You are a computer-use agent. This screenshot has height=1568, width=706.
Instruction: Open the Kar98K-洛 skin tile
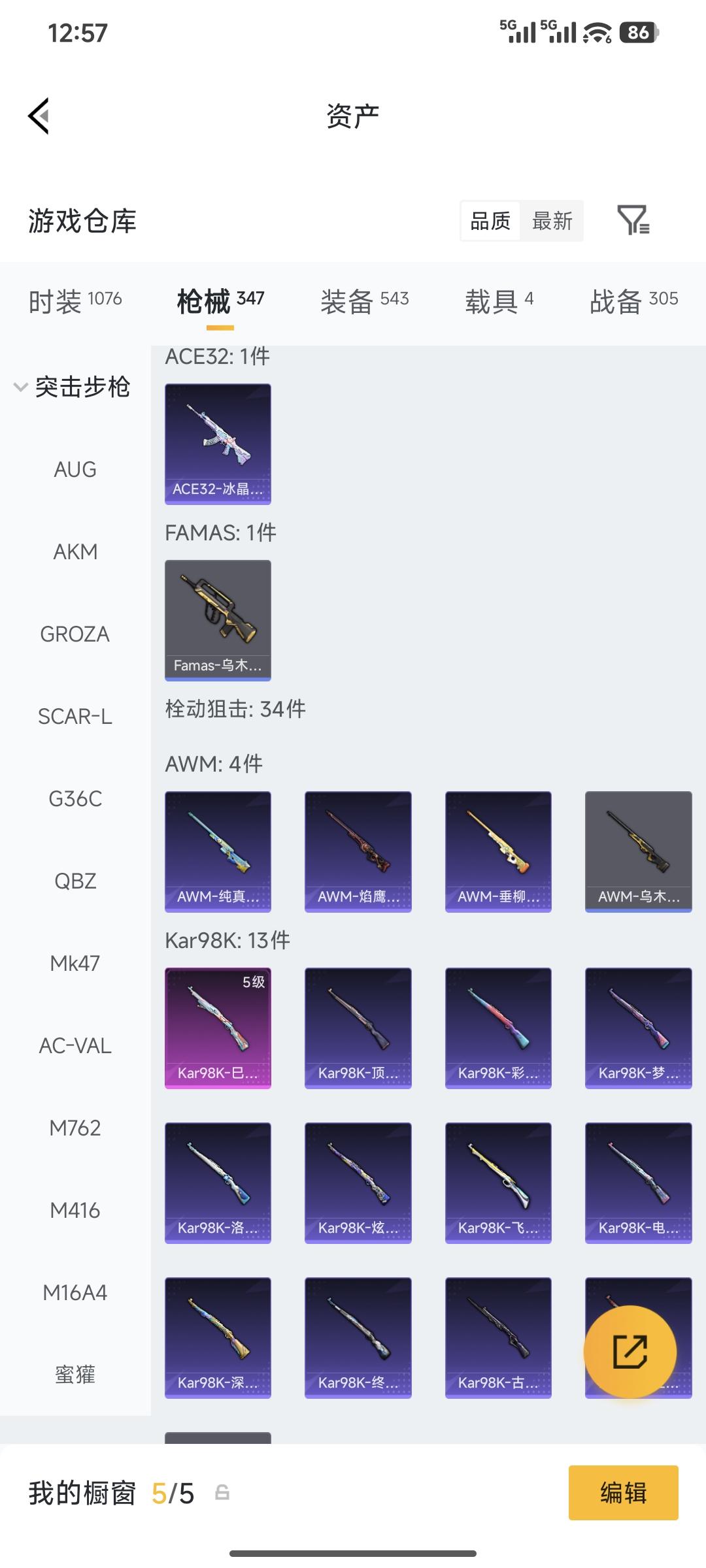218,1183
